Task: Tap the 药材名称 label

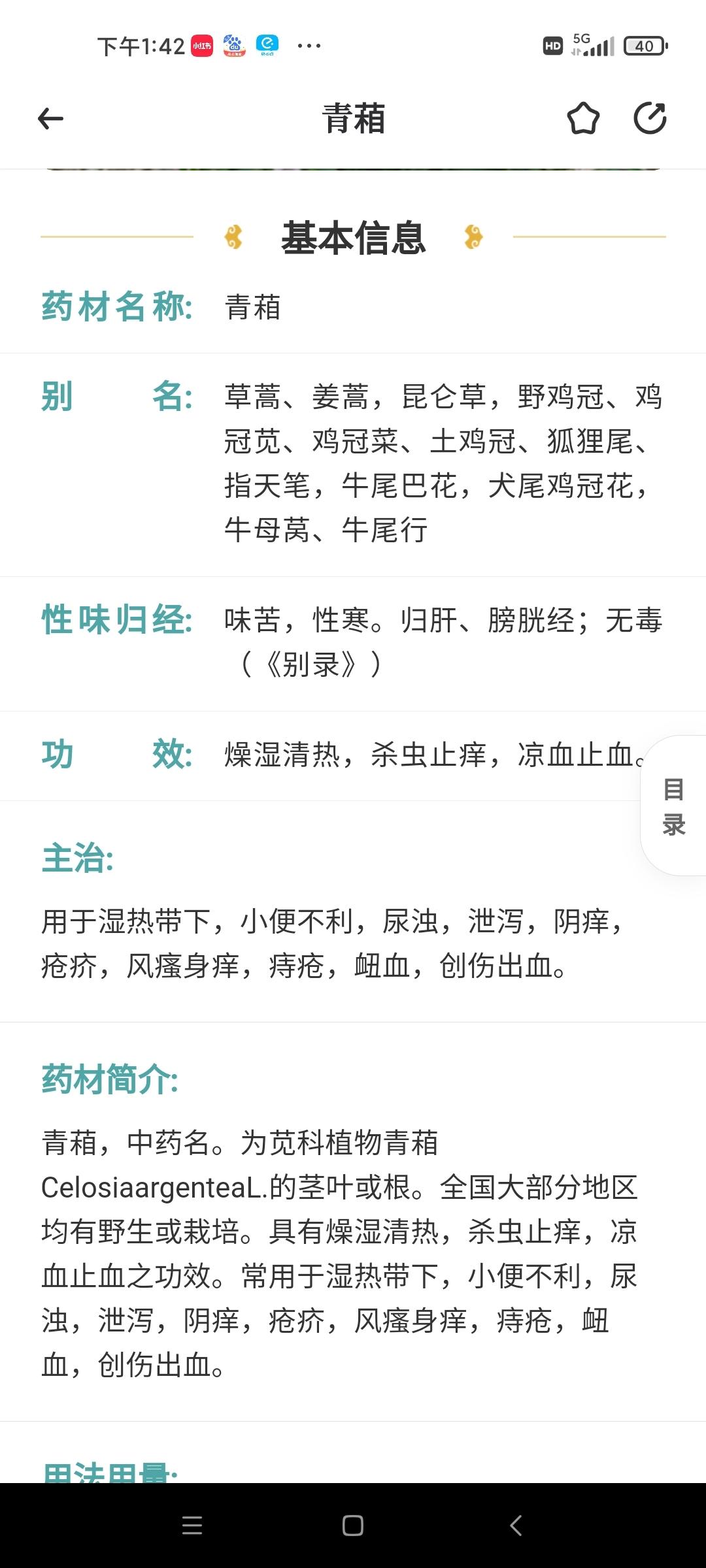Action: point(115,307)
